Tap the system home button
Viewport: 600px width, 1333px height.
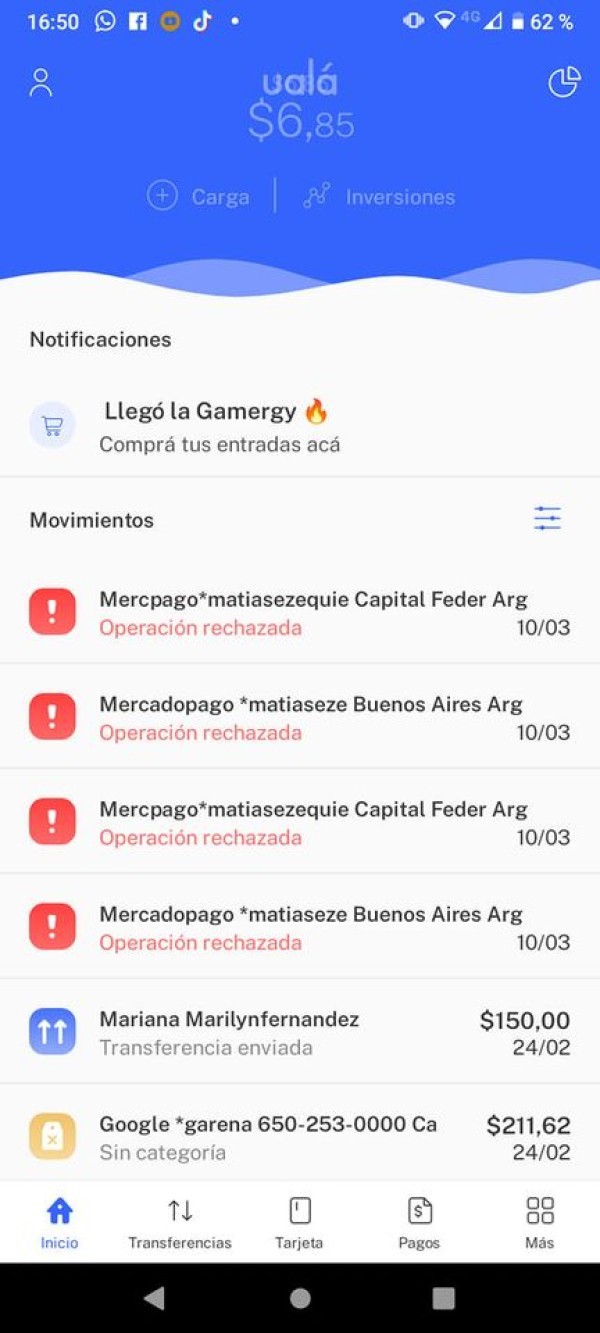click(300, 1297)
